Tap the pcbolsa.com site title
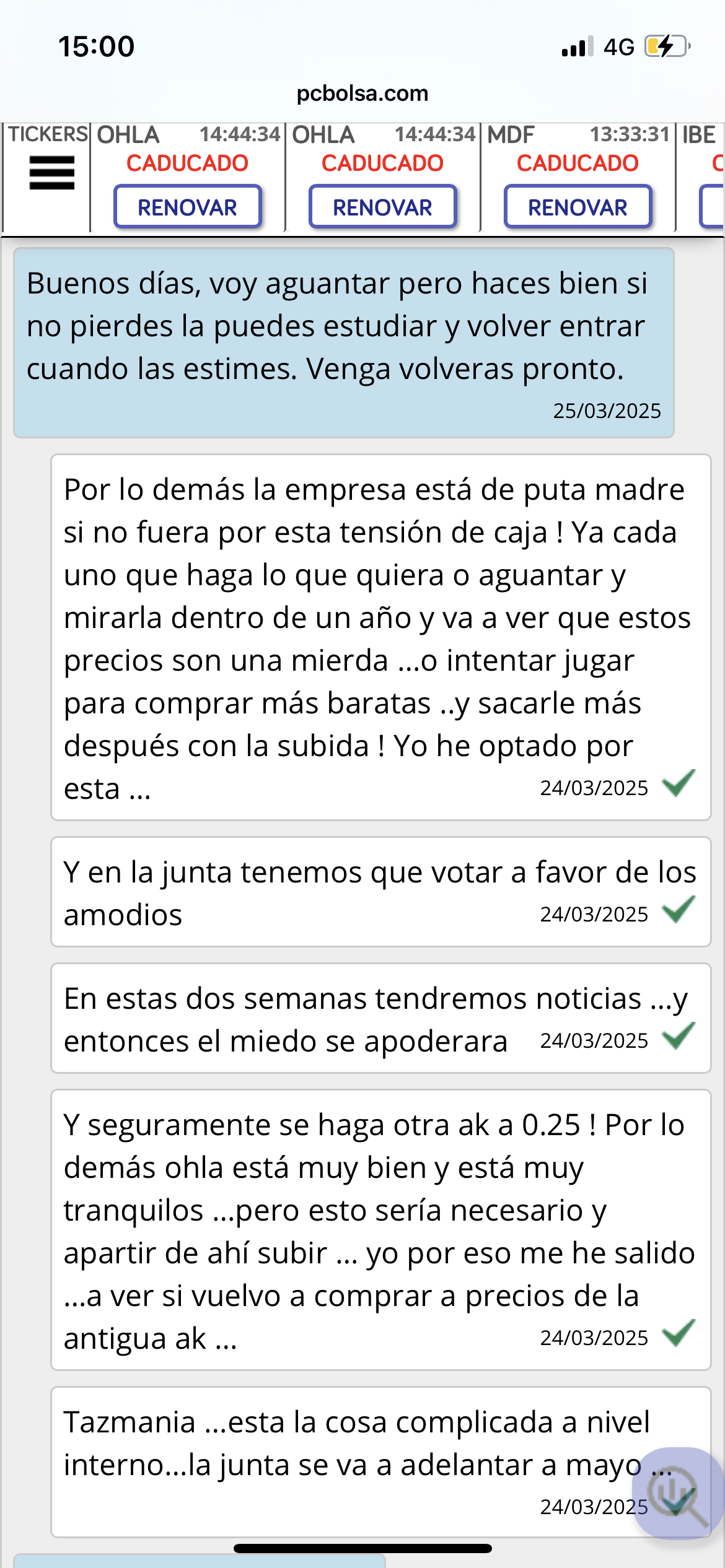This screenshot has width=725, height=1568. 361,94
